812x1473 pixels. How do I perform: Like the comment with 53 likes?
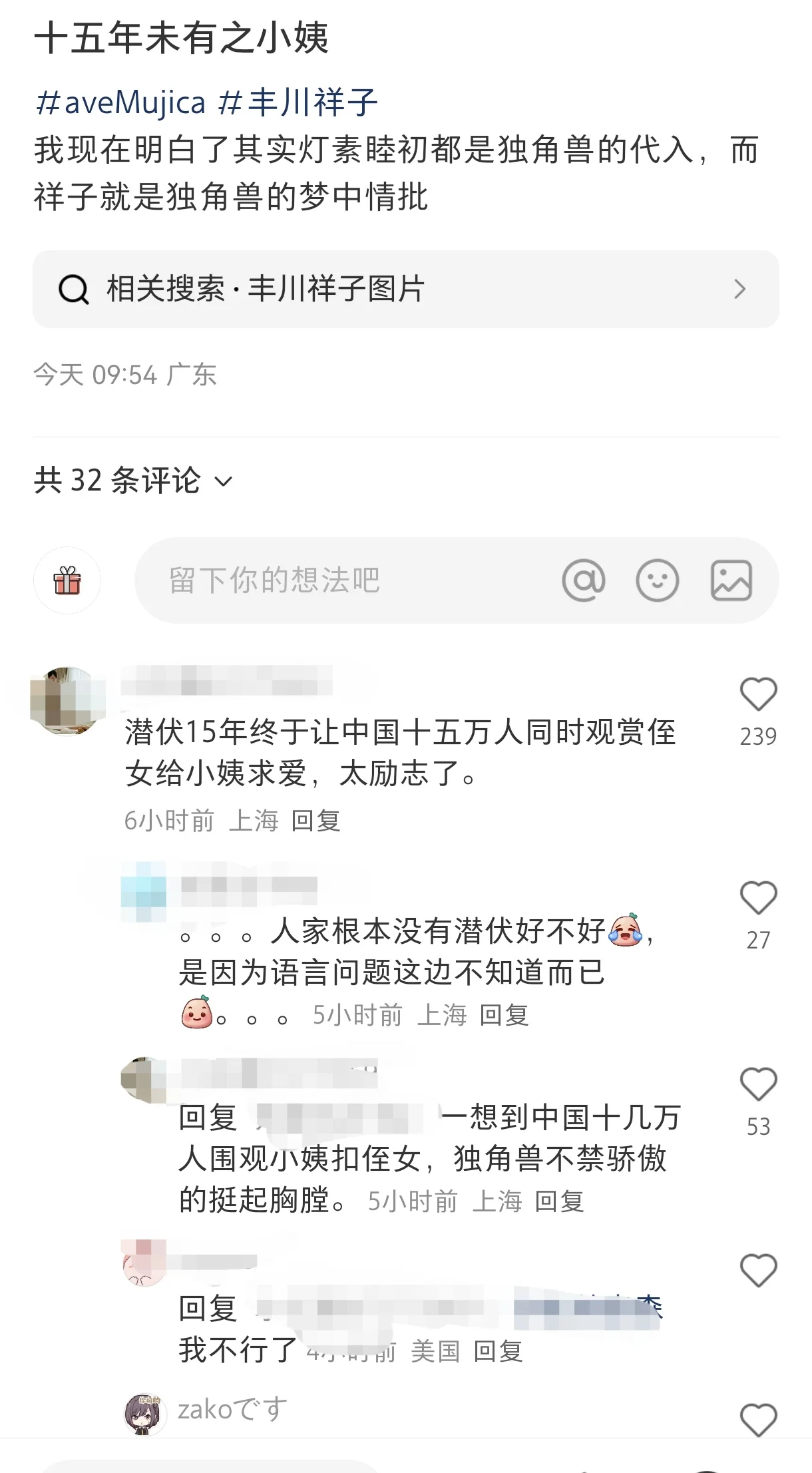758,1085
